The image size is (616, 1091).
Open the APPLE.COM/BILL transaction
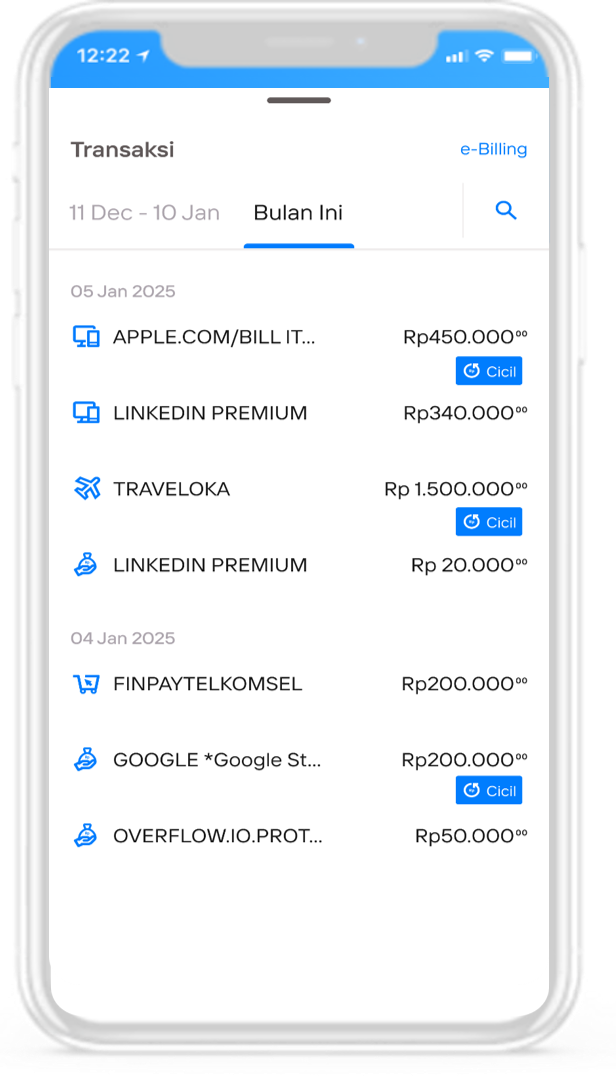click(299, 337)
